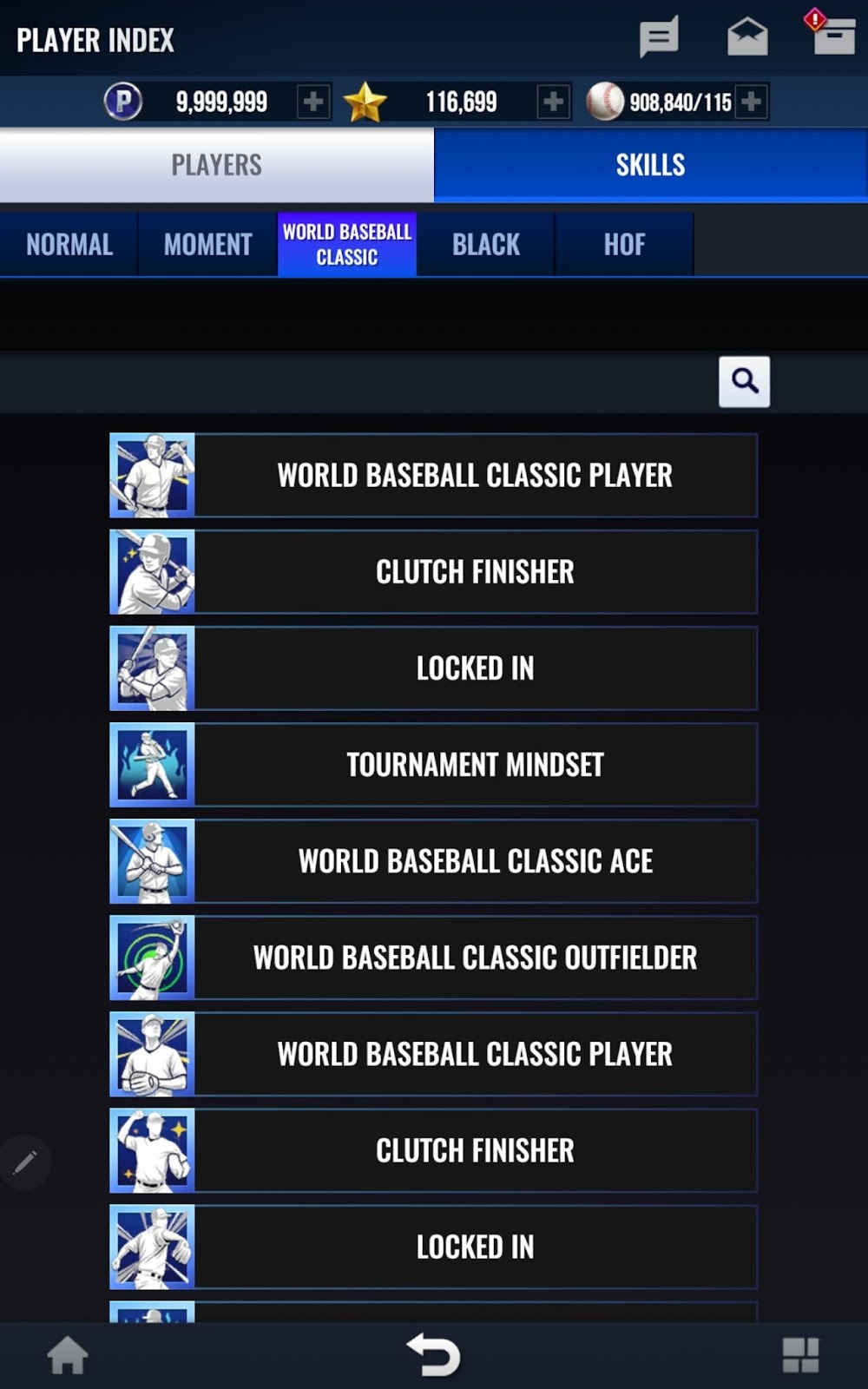The width and height of the screenshot is (868, 1389).
Task: Open the Tournament Mindset skill
Action: 475,765
